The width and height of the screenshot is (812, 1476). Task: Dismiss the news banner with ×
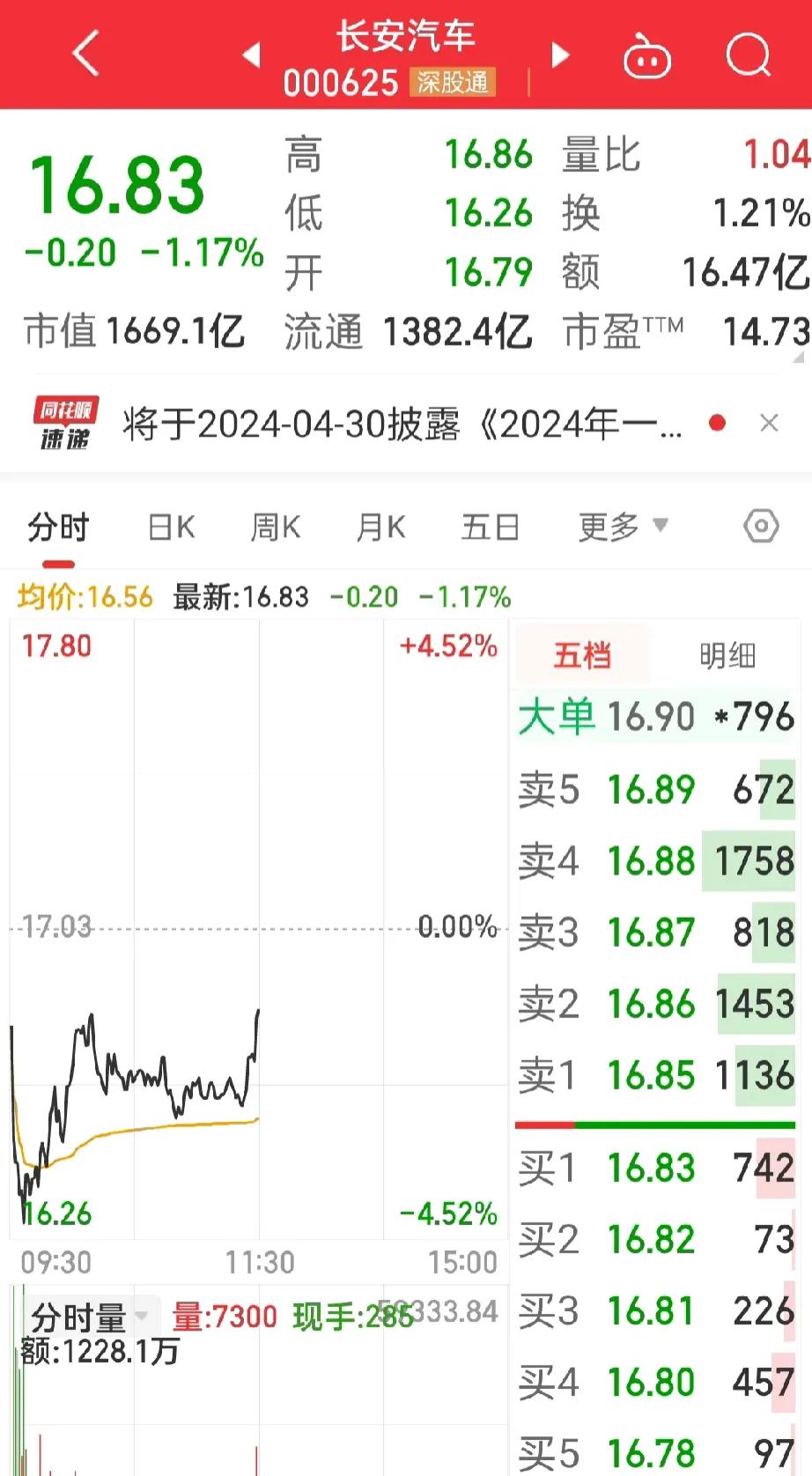[770, 423]
